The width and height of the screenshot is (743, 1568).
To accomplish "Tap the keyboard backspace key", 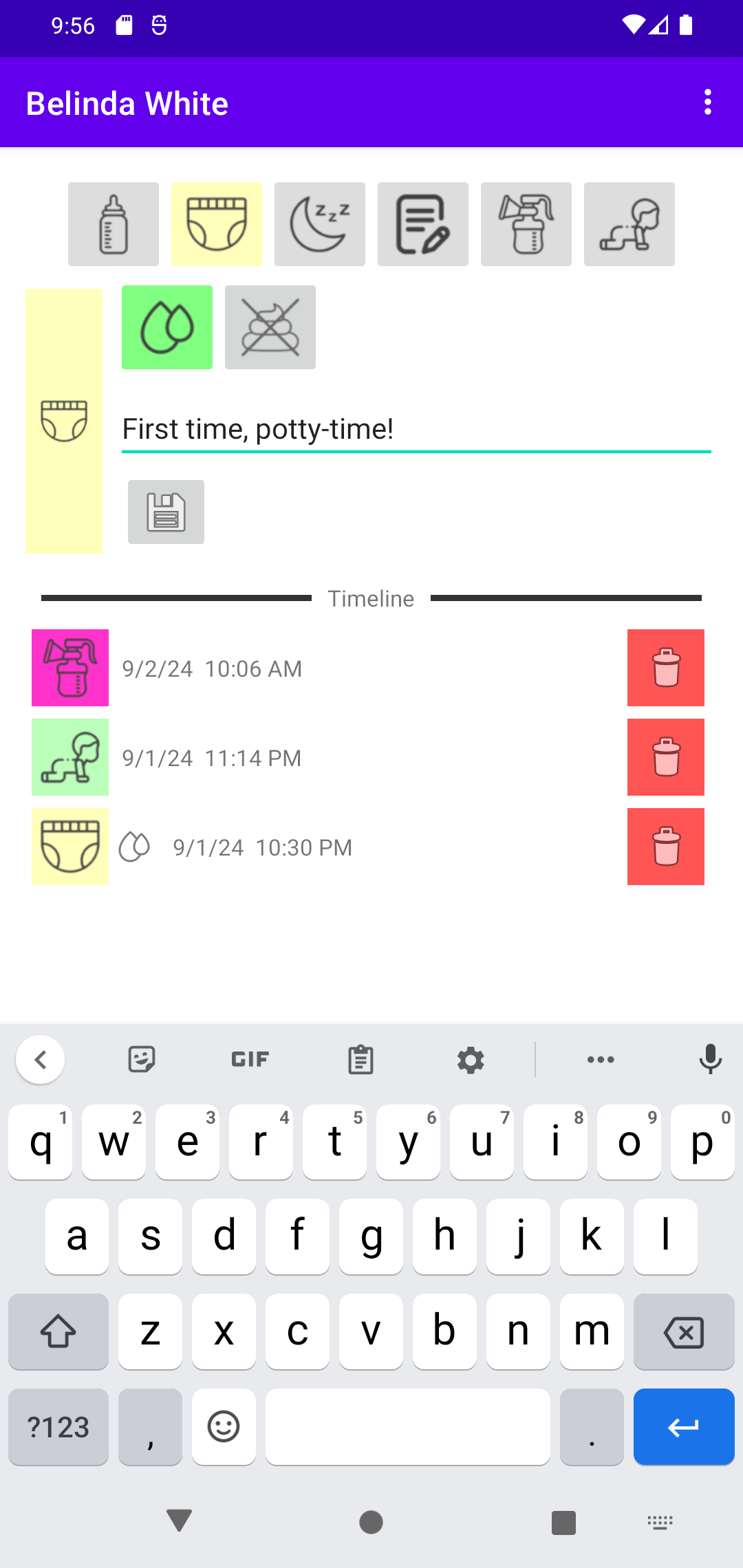I will click(684, 1332).
